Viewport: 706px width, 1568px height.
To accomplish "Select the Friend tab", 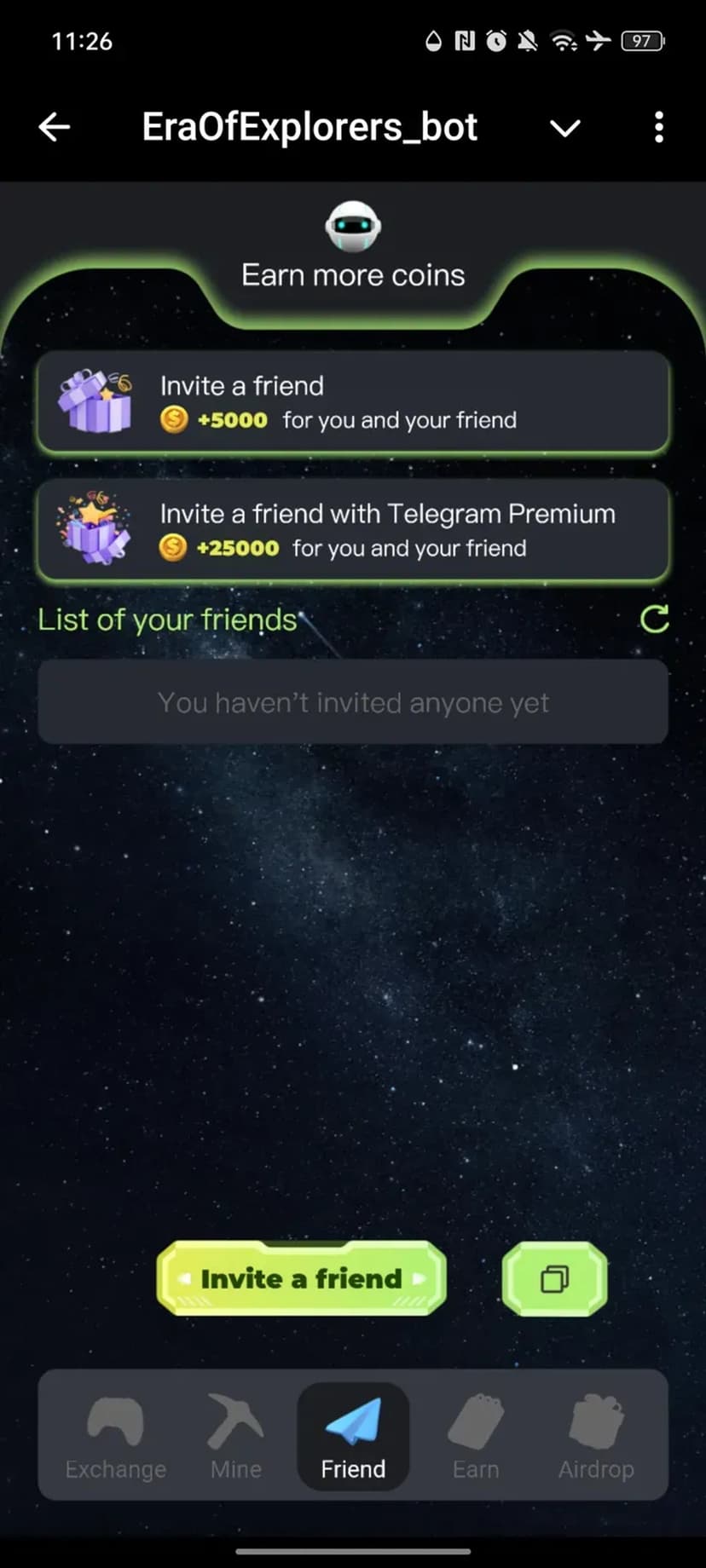I will (x=353, y=1437).
